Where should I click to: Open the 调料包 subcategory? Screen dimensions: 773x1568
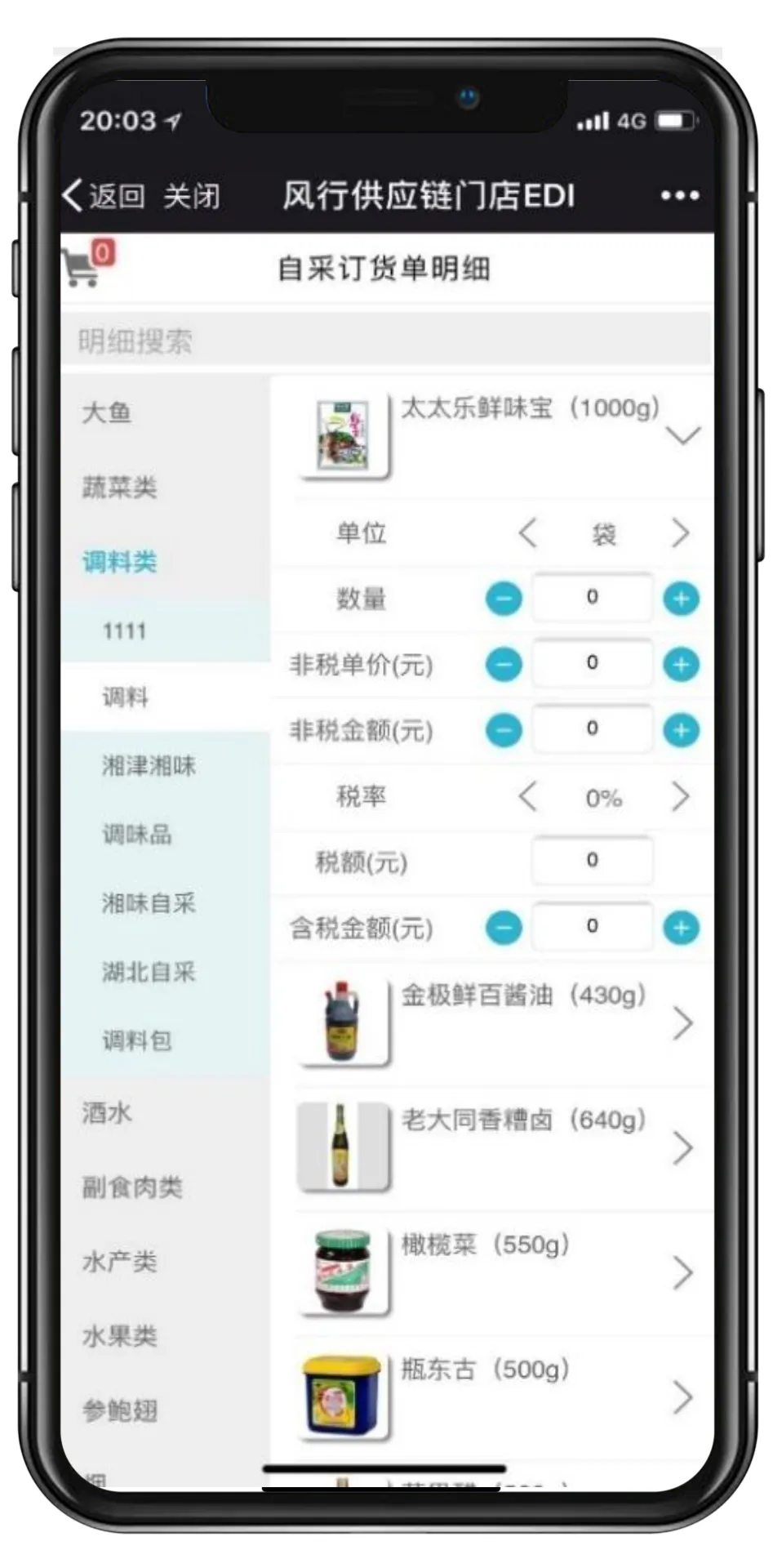[x=137, y=1040]
